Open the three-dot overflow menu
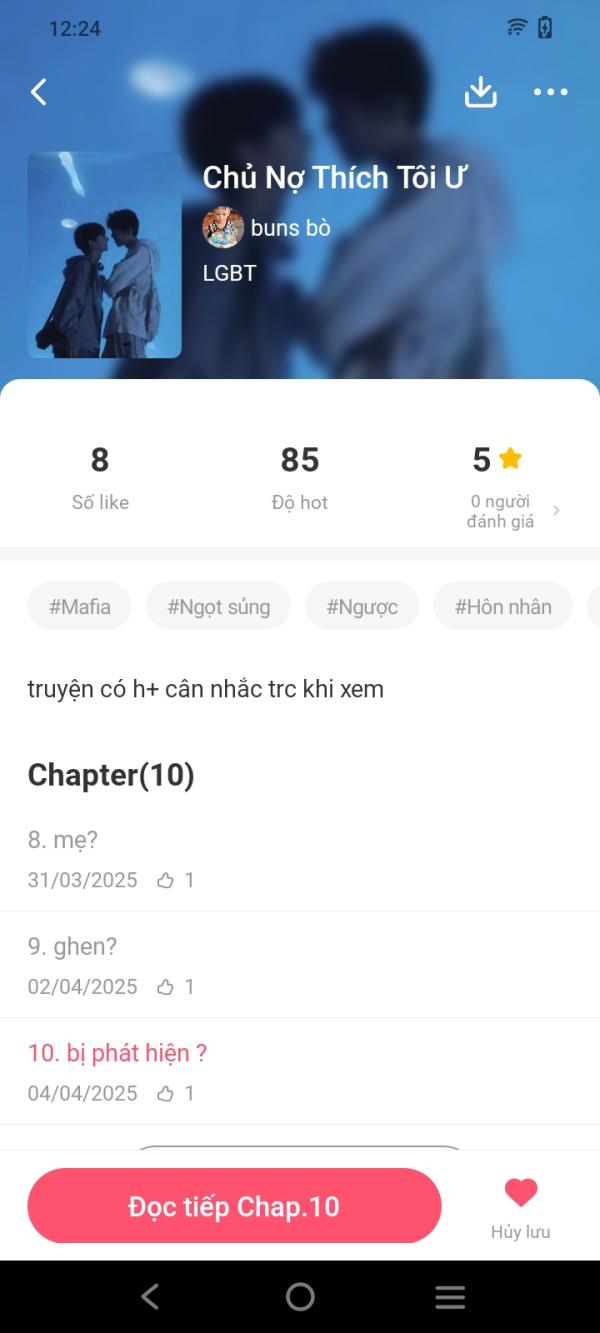The width and height of the screenshot is (600, 1333). (x=550, y=92)
